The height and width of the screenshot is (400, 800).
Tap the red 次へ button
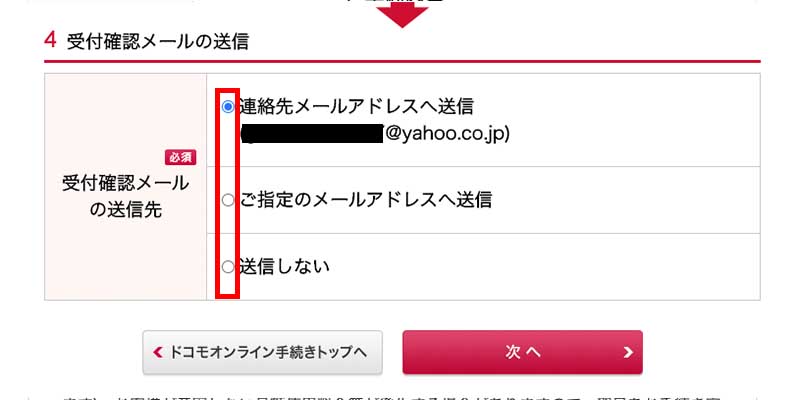click(x=522, y=352)
